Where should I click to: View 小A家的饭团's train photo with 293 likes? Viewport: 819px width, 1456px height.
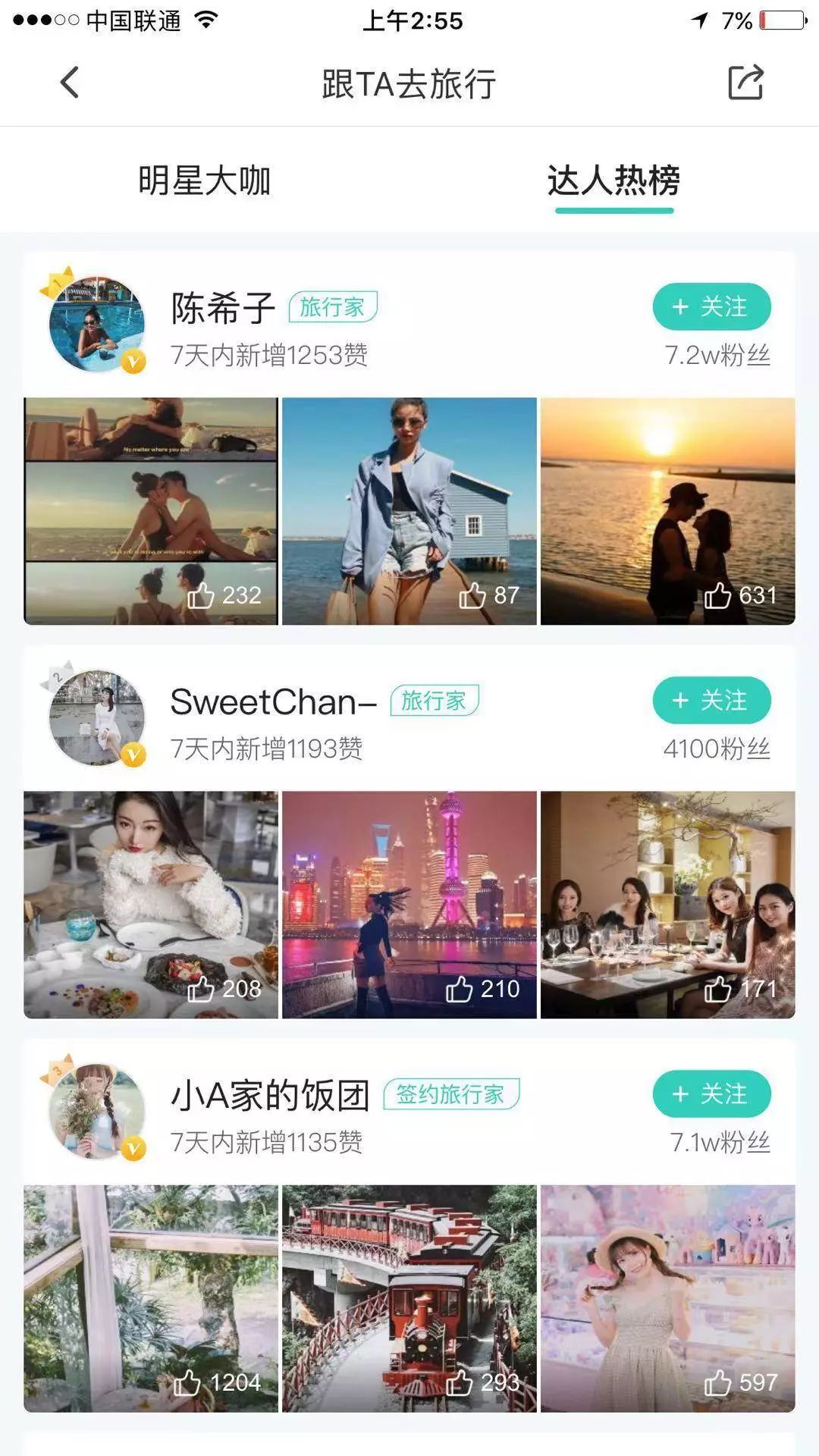[409, 1298]
